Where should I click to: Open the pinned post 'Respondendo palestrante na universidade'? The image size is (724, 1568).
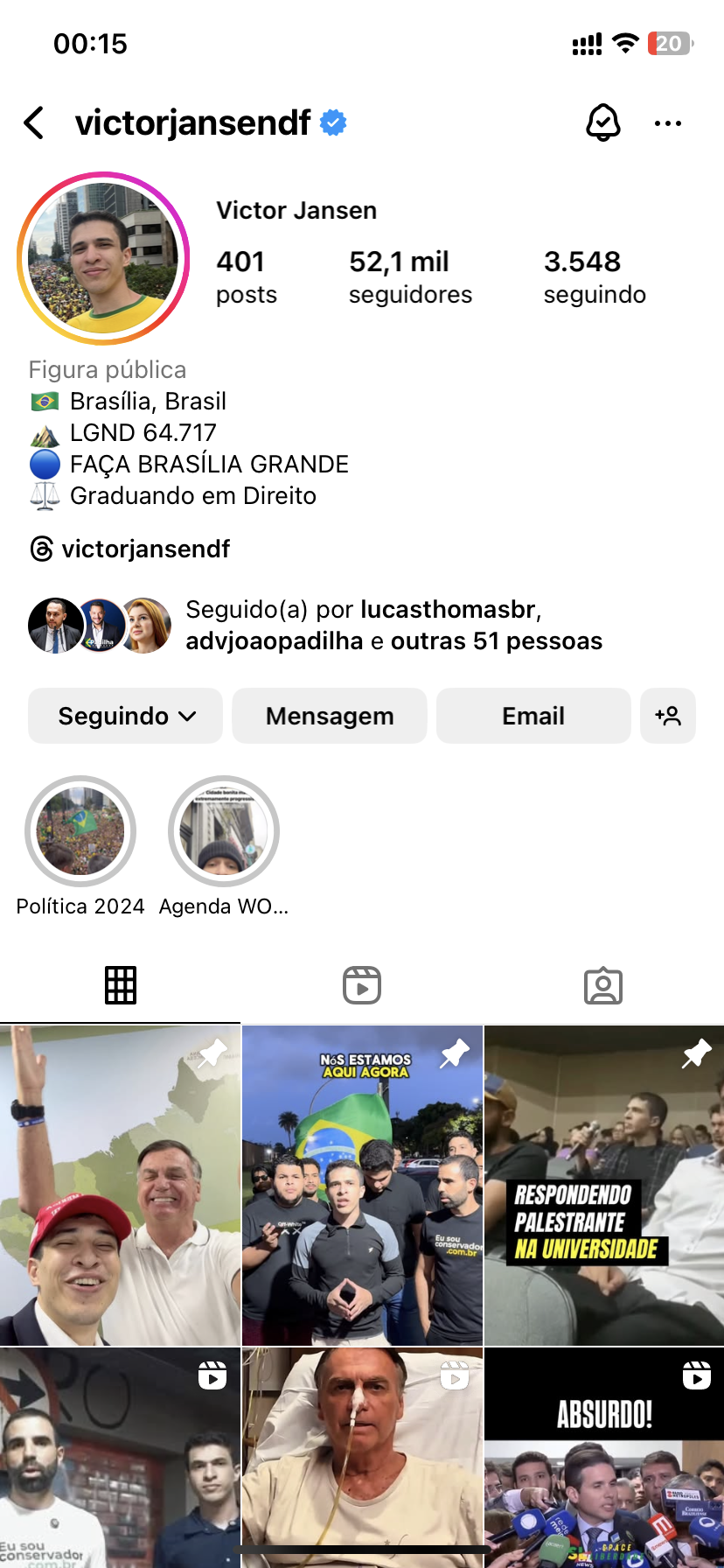(x=604, y=1186)
